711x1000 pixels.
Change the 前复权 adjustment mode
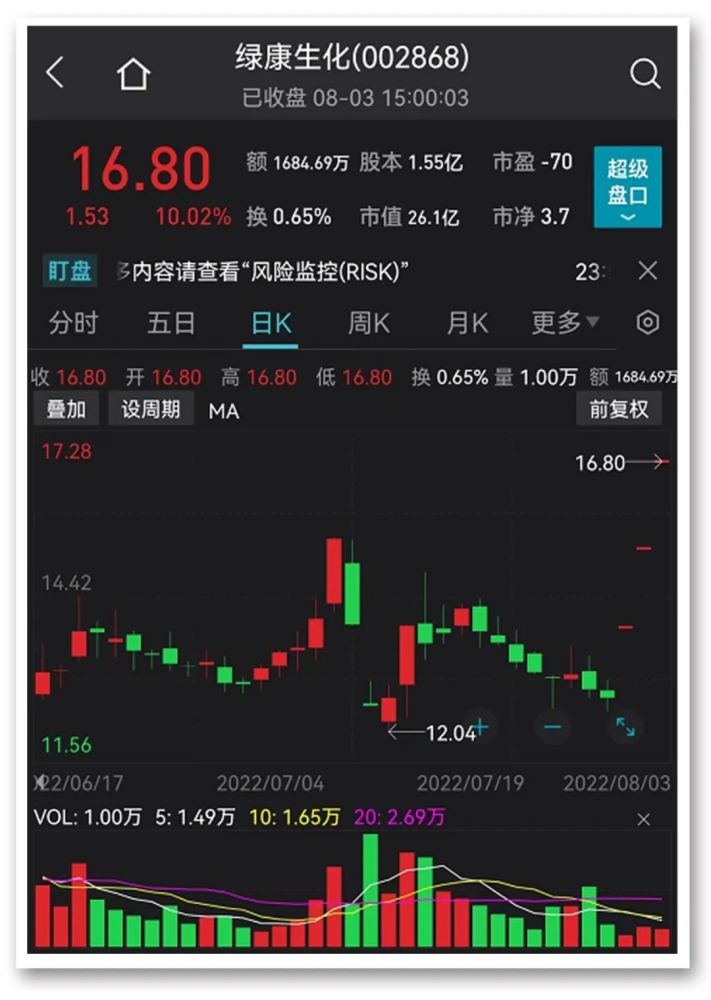click(x=619, y=409)
